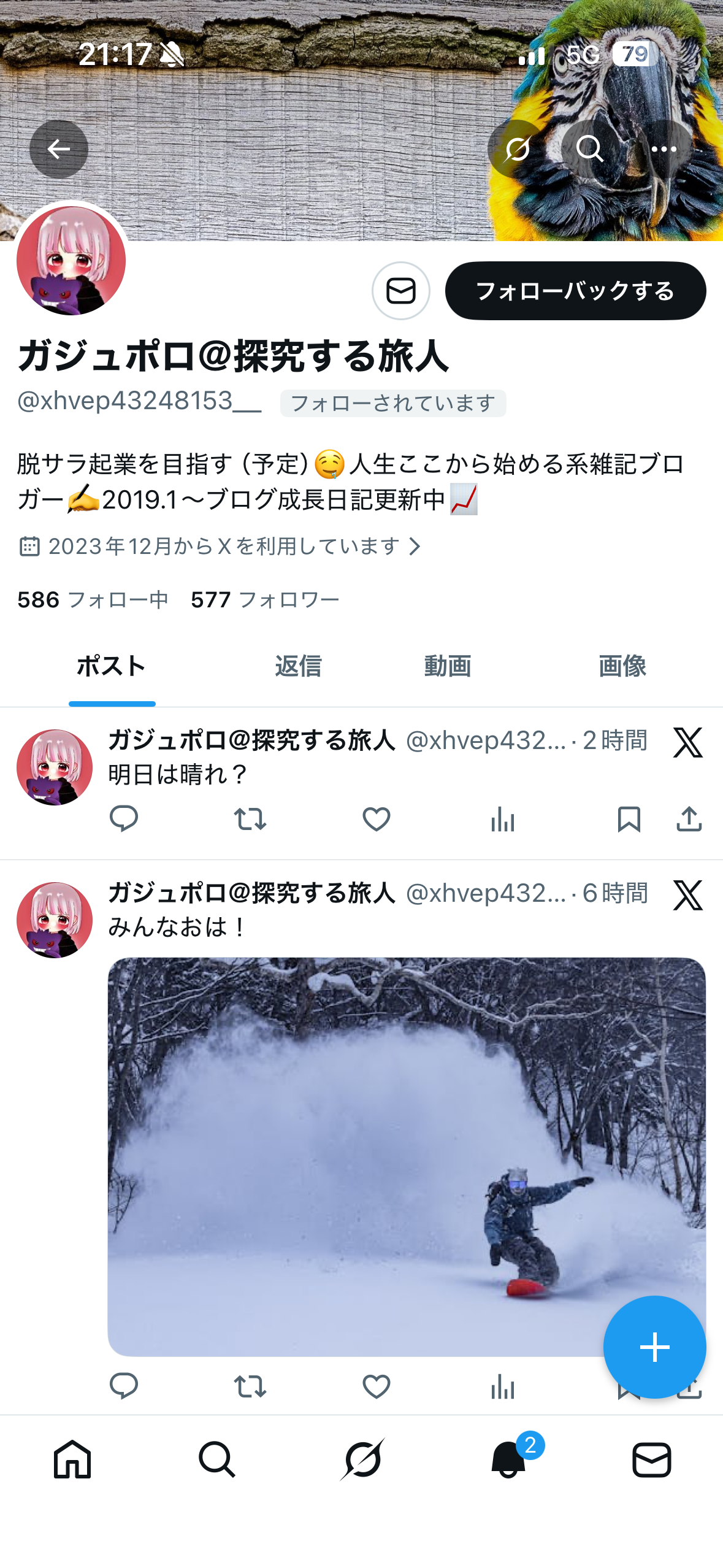Reply to the 明日は晴れ？ post
This screenshot has width=723, height=1568.
(x=123, y=820)
